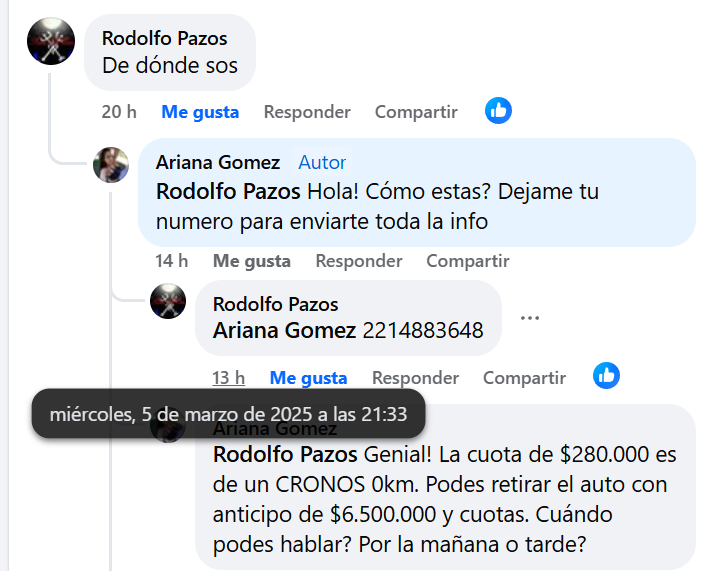This screenshot has height=571, width=702.
Task: Open the 20 h timestamp of top comment
Action: (x=119, y=112)
